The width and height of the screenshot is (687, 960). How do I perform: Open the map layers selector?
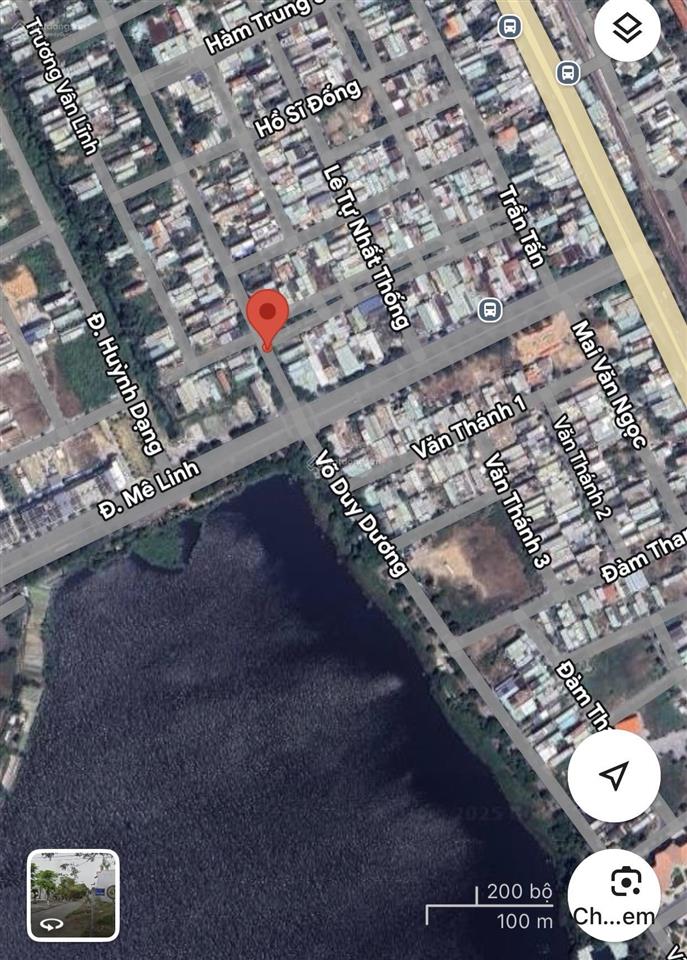pos(627,29)
